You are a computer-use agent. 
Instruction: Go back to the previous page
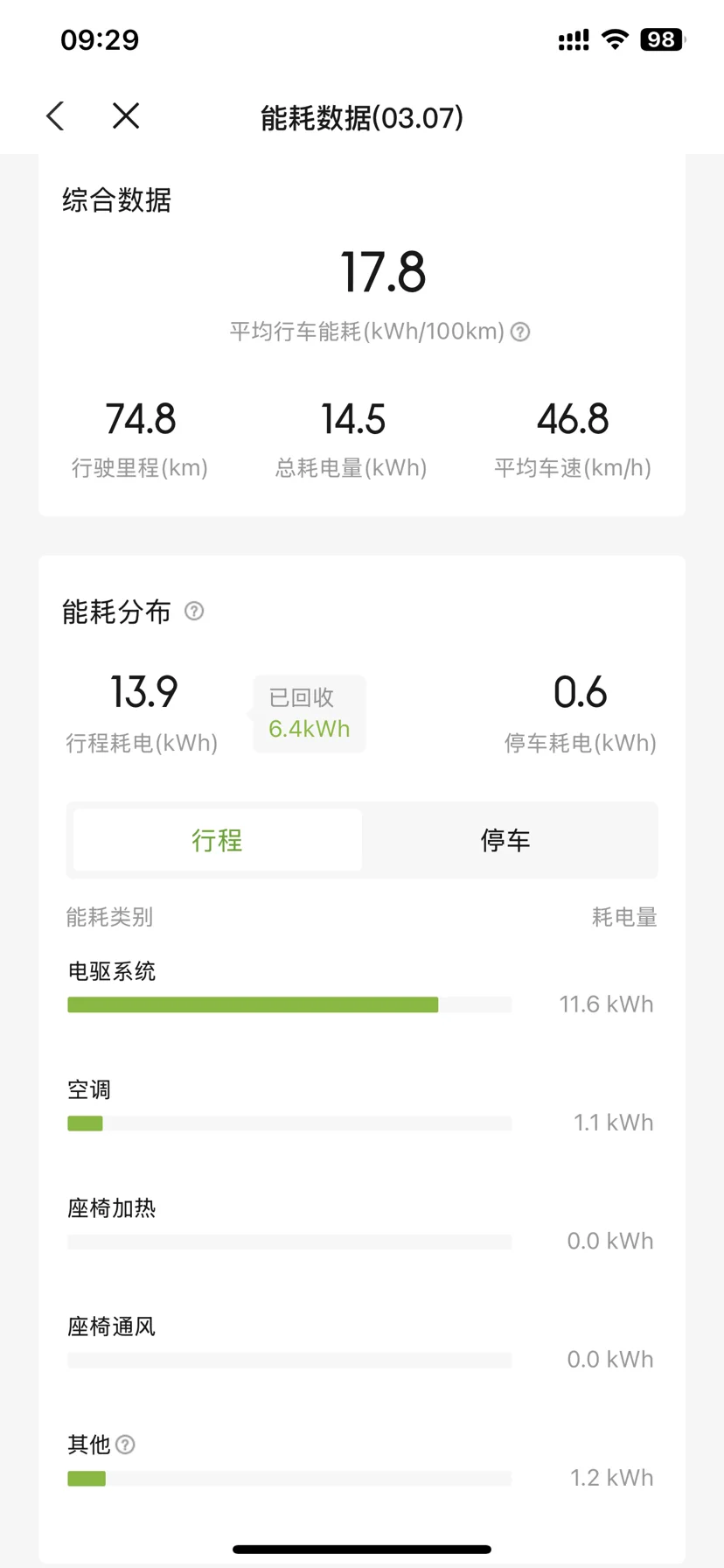tap(56, 116)
